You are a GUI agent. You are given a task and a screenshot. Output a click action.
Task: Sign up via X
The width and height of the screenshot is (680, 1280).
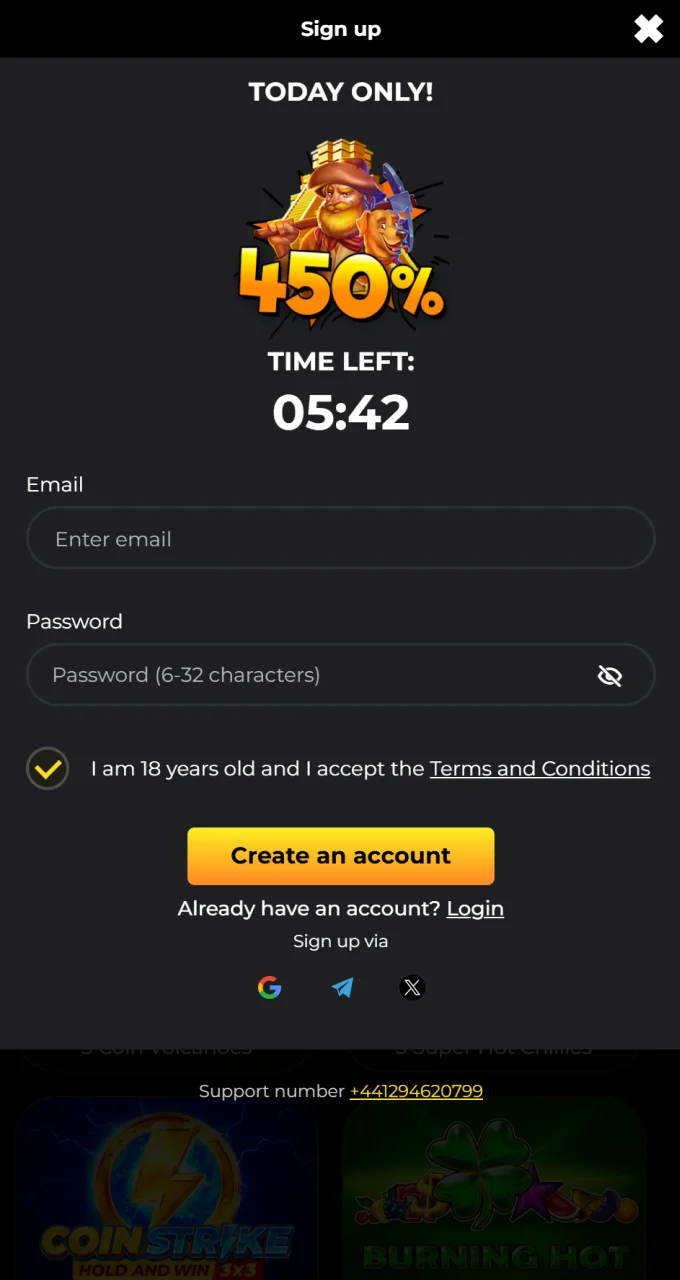412,988
